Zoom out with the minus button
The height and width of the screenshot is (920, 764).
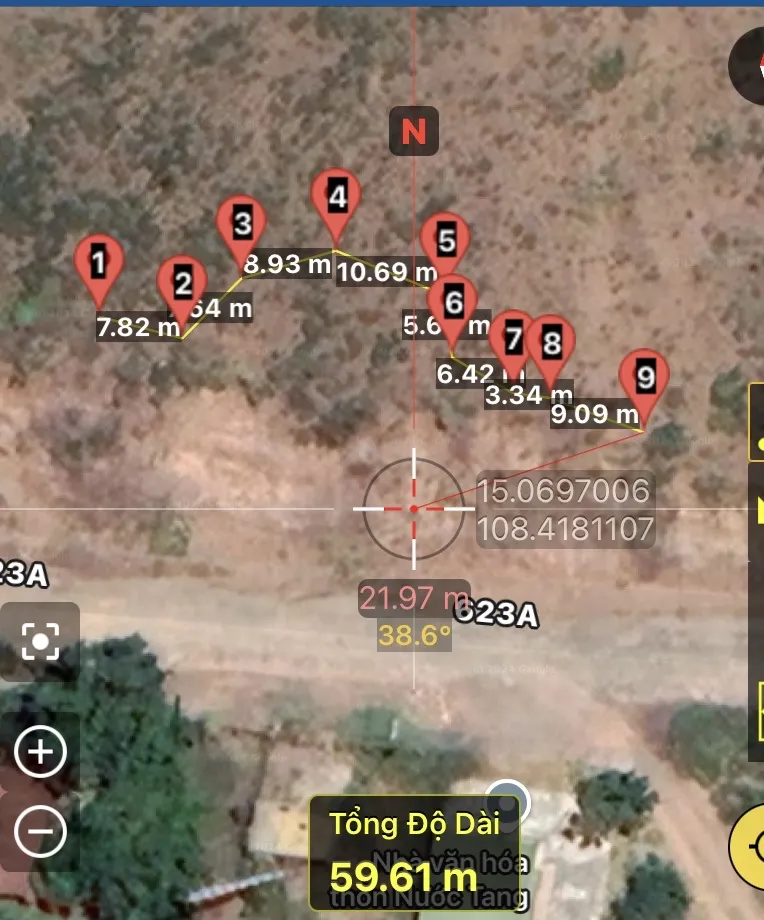[x=40, y=830]
